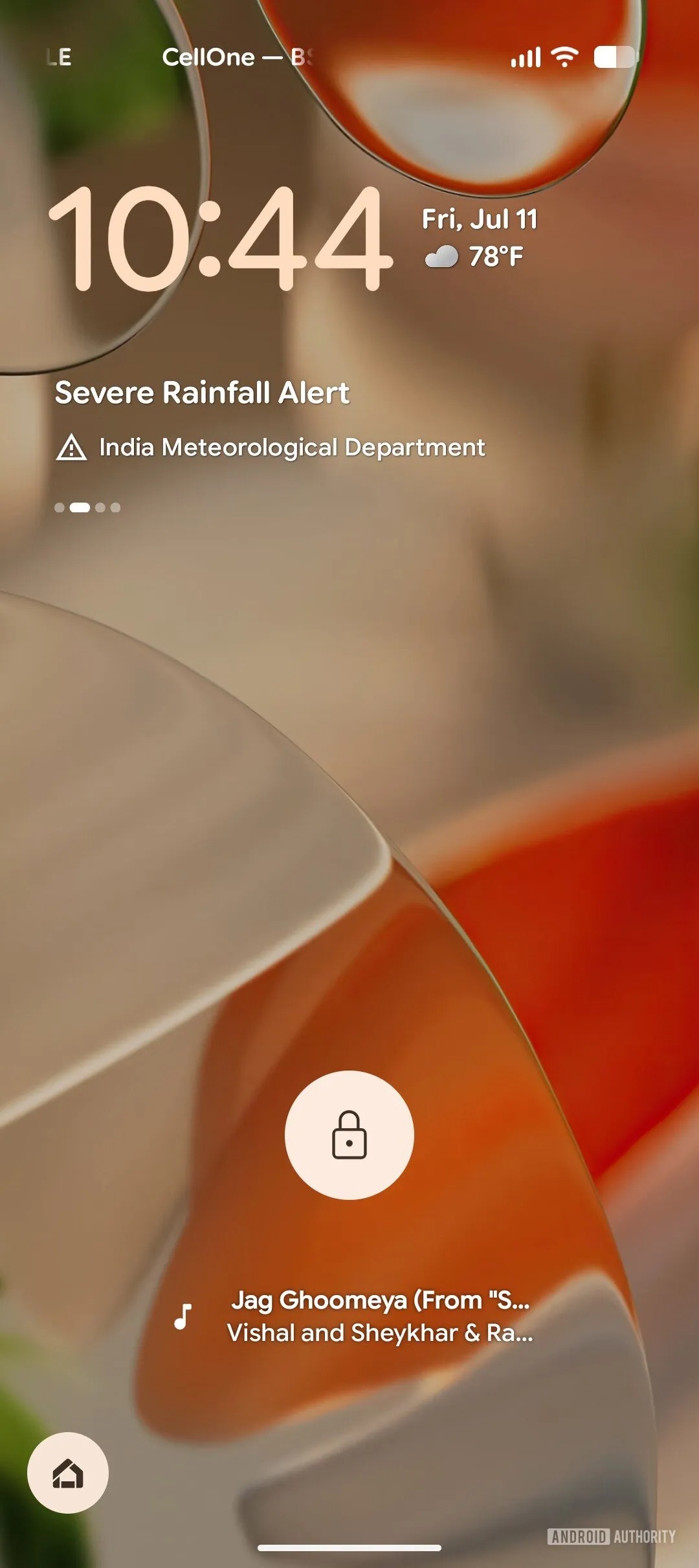Expand the Severe Rainfall Alert notification
Screen dimensions: 699x1568
203,391
